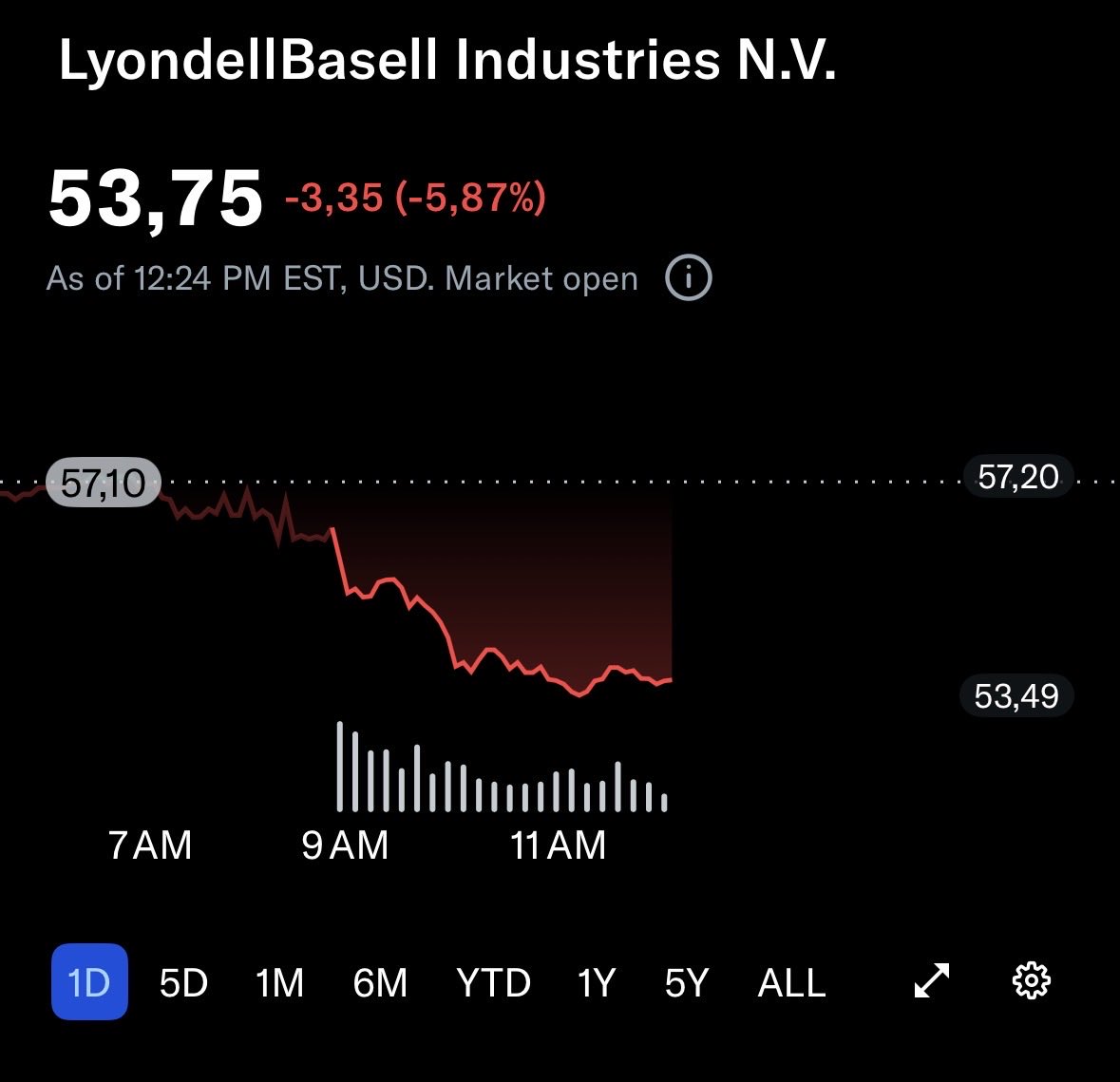Expand the chart to full screen
This screenshot has height=1082, width=1120.
pos(932,980)
